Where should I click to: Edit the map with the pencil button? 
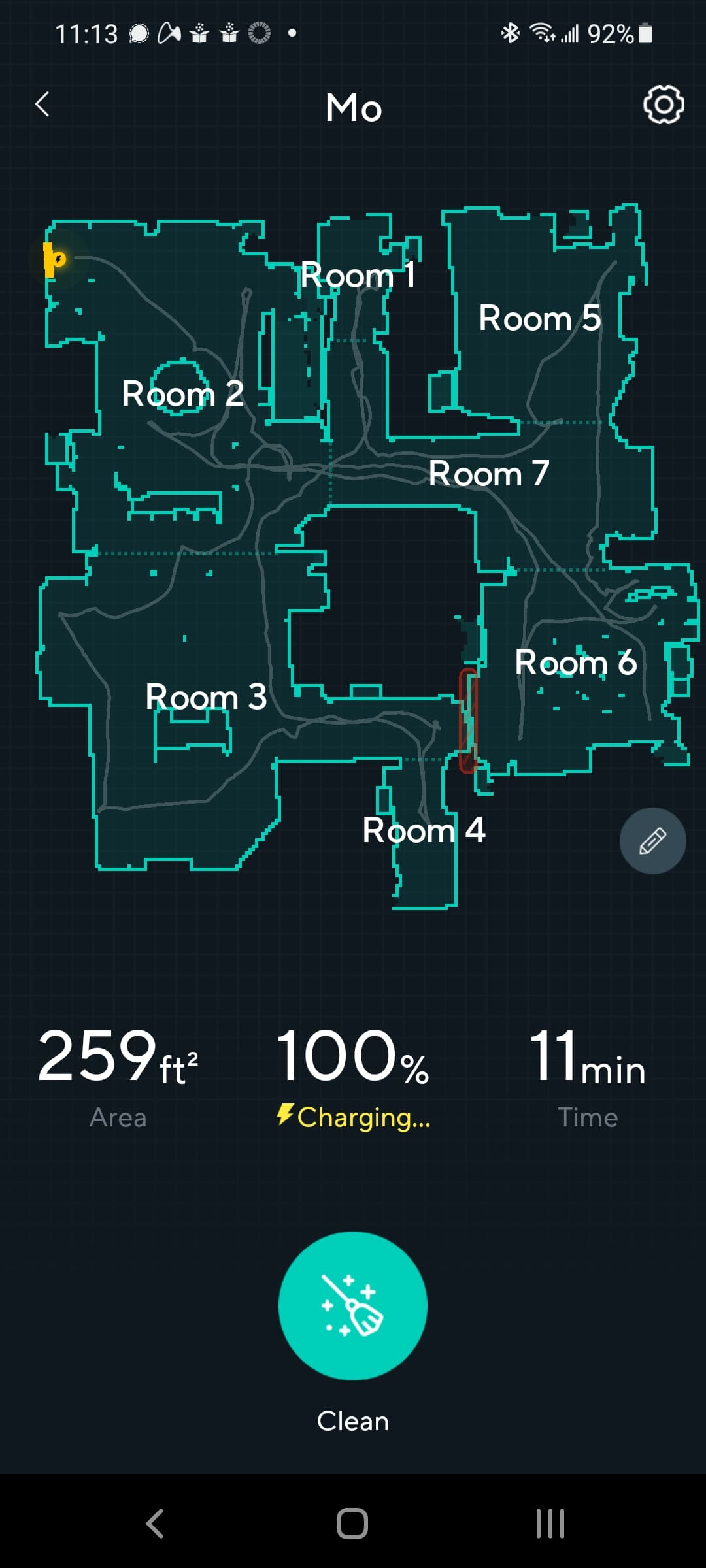pos(652,841)
